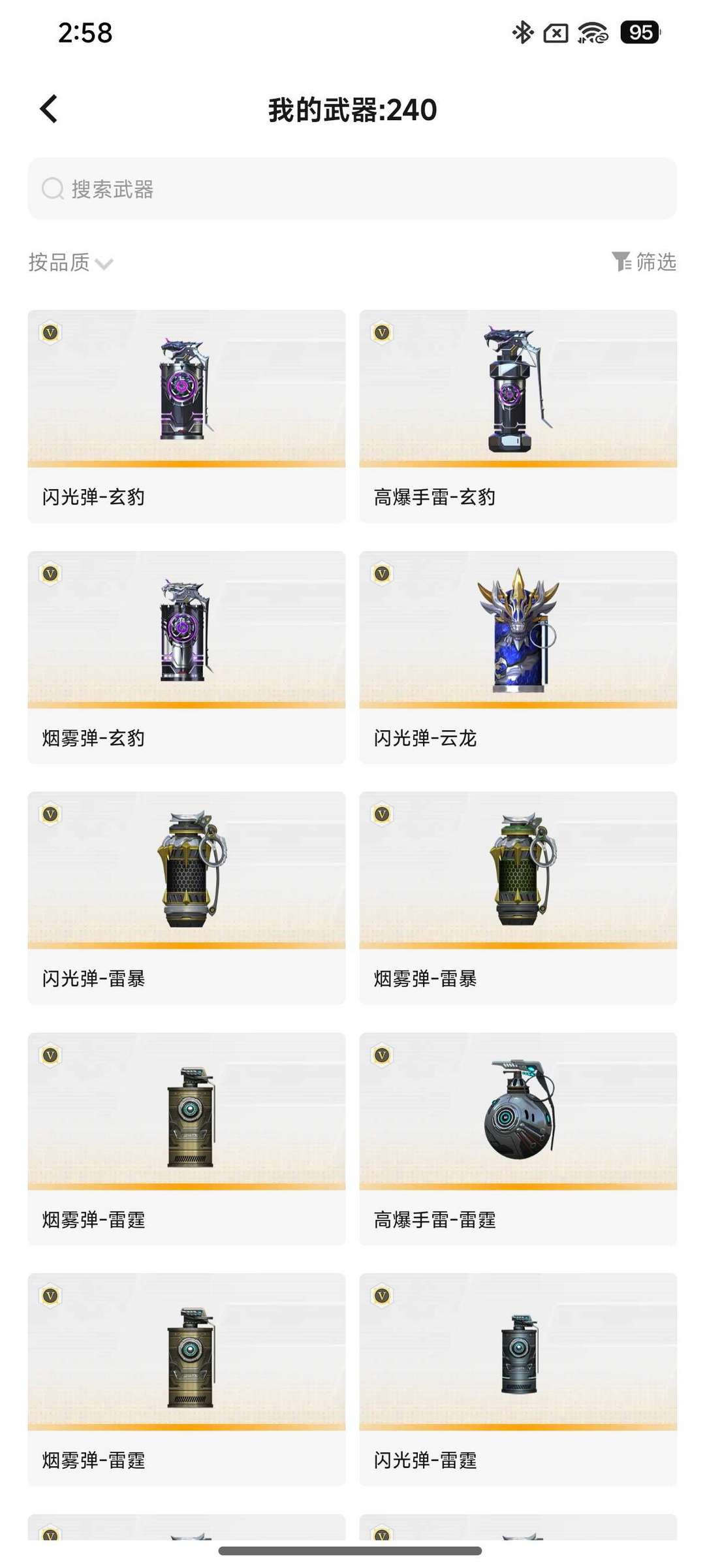Open the 筛选 filter options
Viewport: 705px width, 1568px height.
click(644, 262)
